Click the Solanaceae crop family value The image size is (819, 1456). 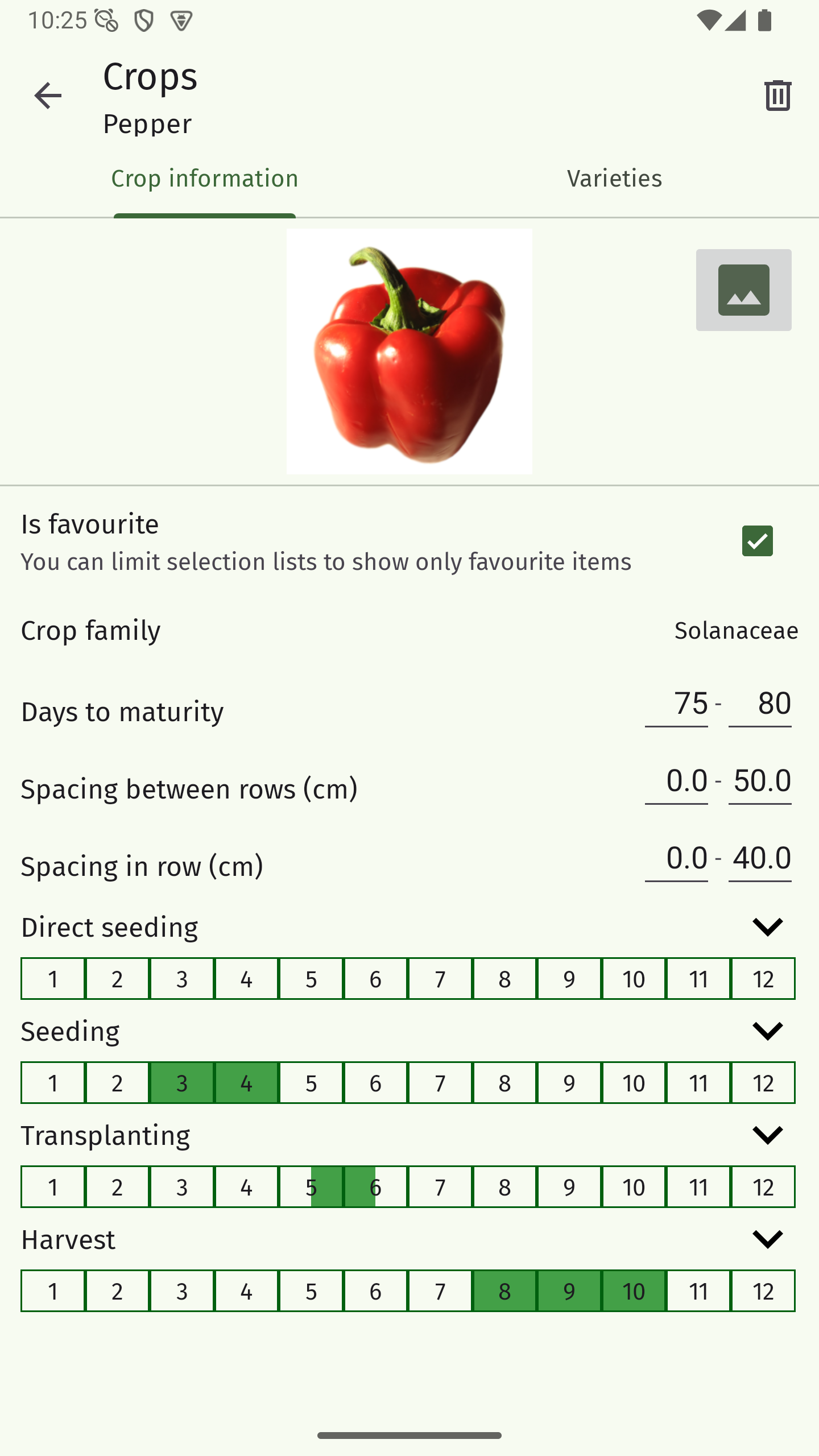[735, 630]
